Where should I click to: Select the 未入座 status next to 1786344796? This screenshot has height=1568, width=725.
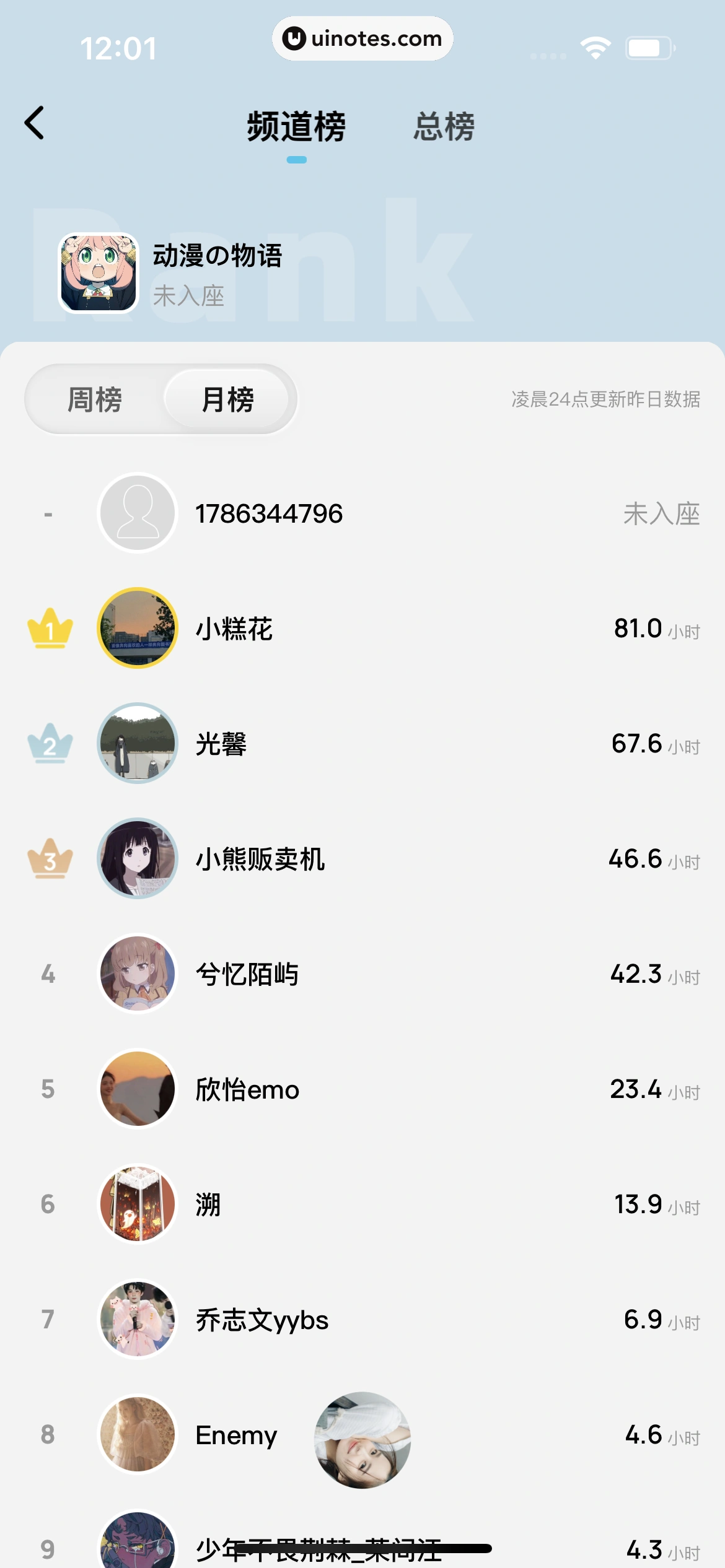pyautogui.click(x=661, y=513)
